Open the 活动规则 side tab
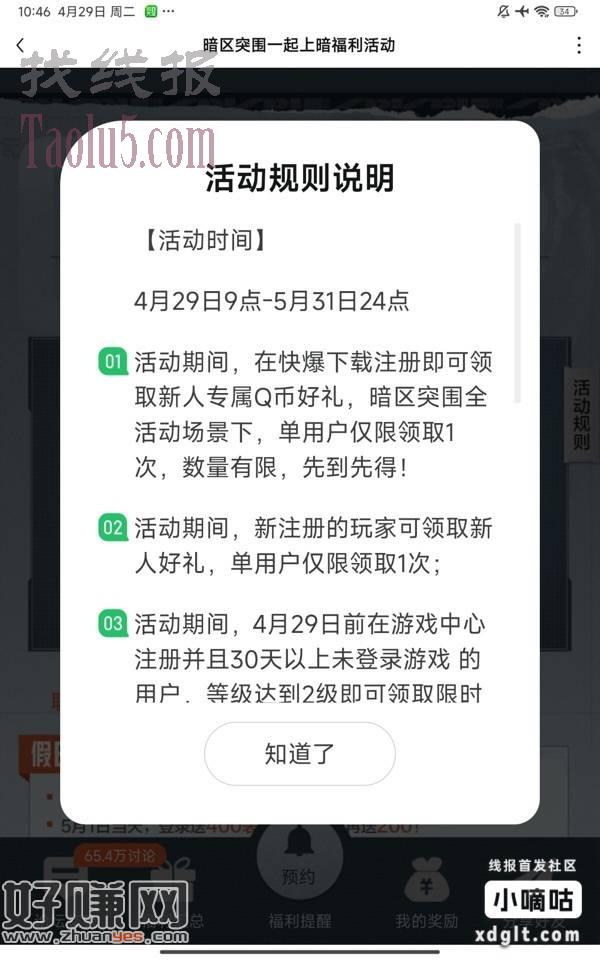The image size is (600, 960). tap(581, 414)
